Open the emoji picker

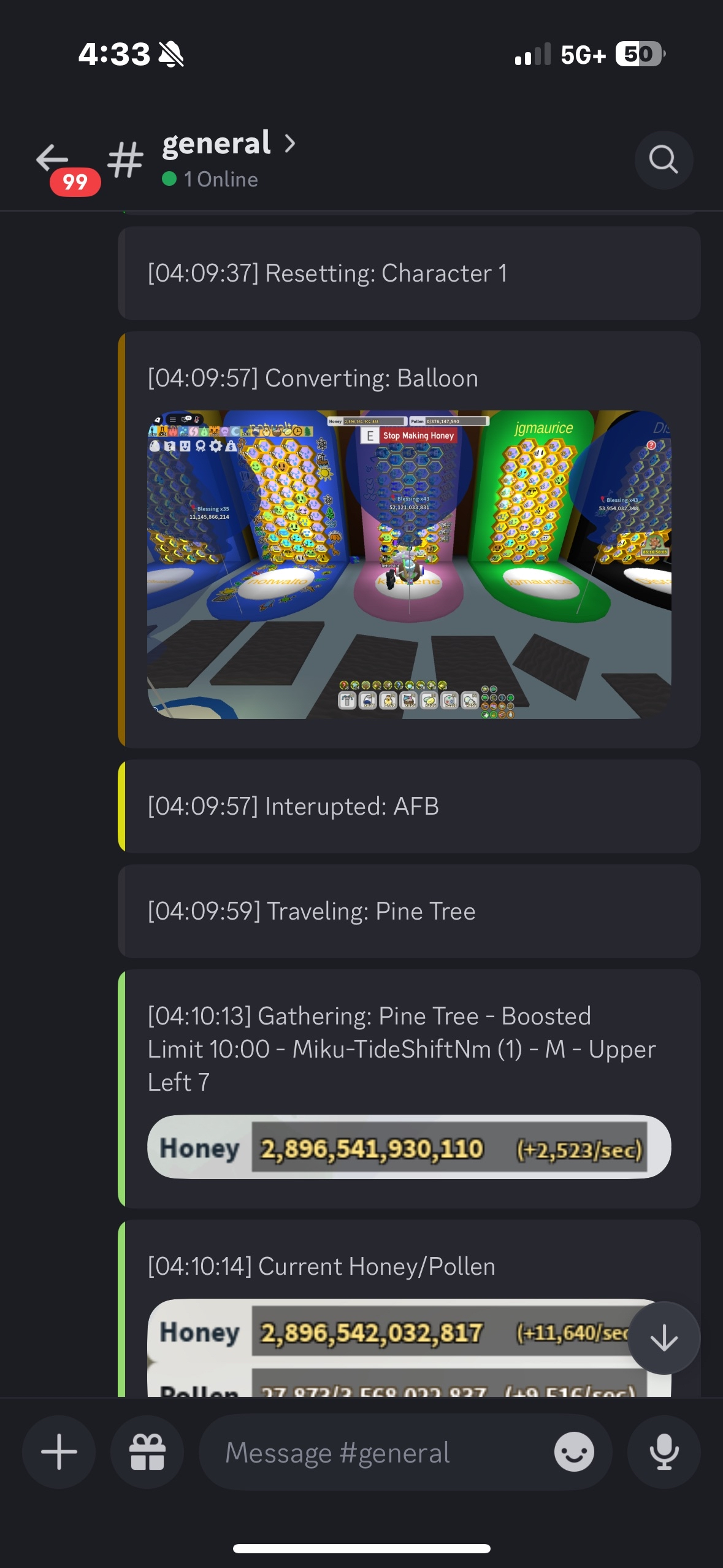[x=573, y=1451]
